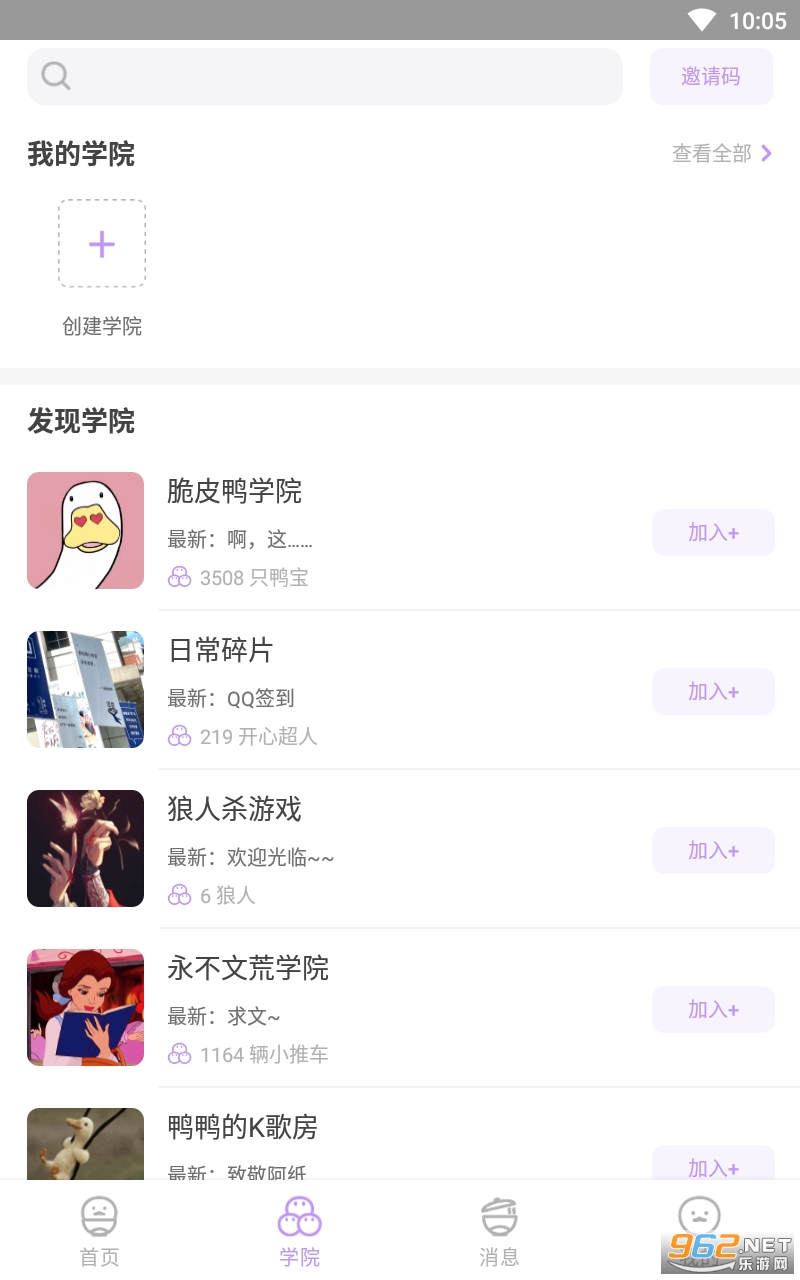Go to the 消息 messages tab
This screenshot has width=800, height=1280.
coord(499,1231)
